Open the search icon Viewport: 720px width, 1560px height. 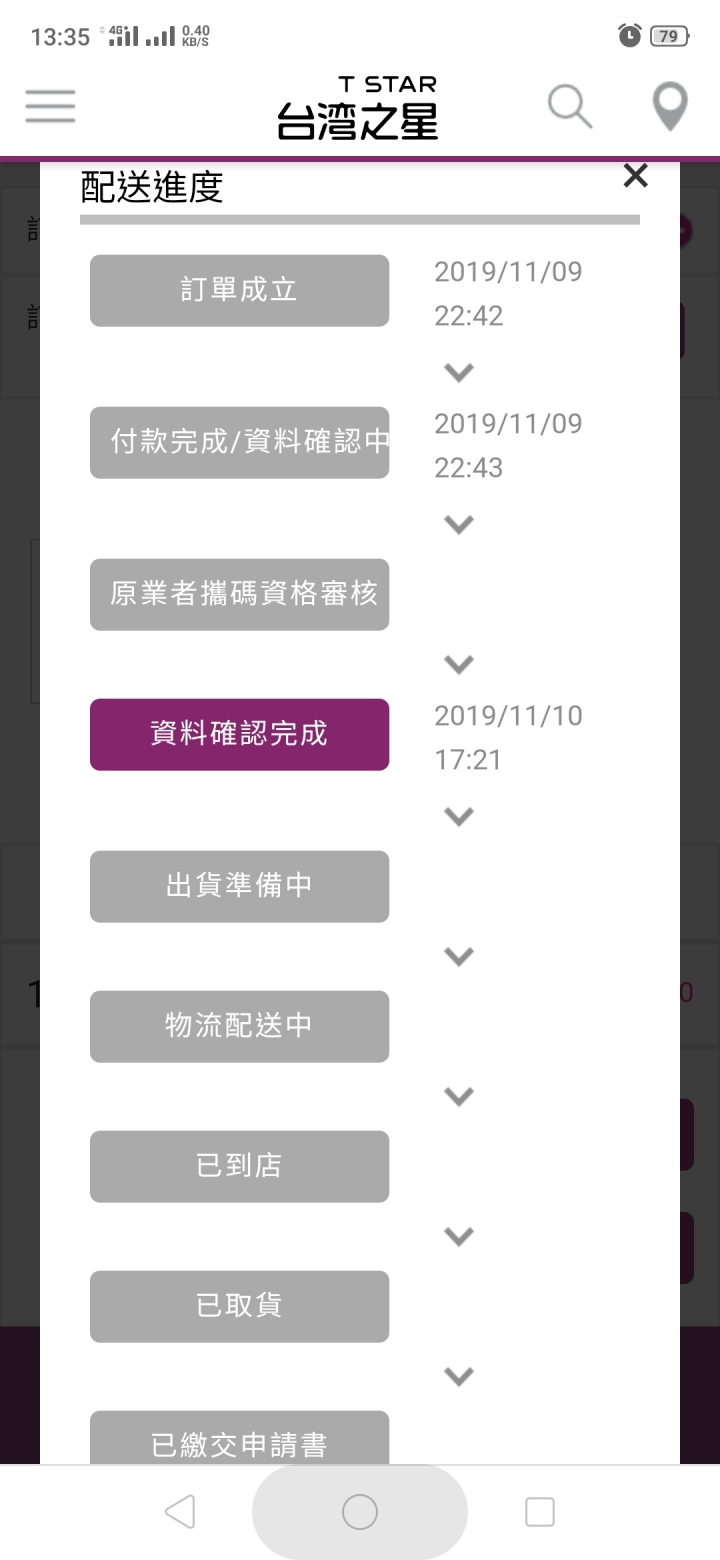[570, 106]
